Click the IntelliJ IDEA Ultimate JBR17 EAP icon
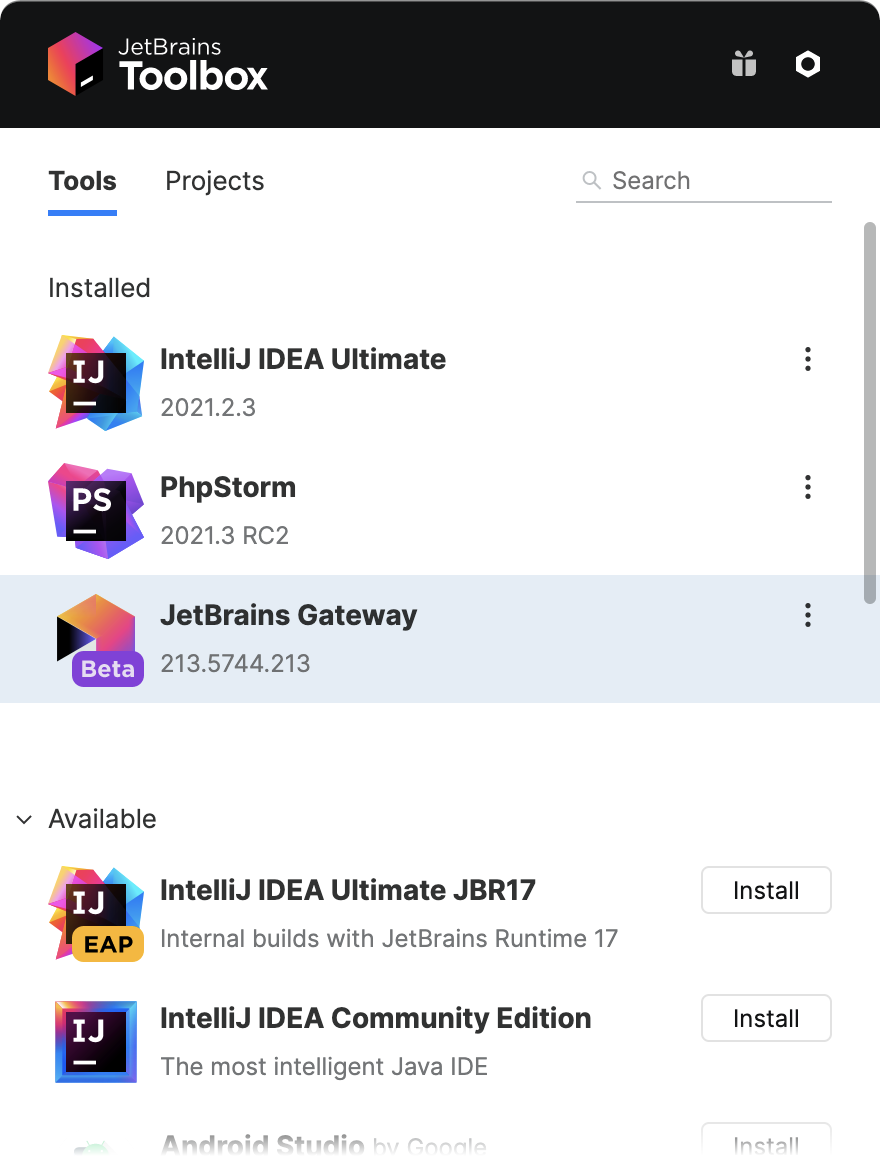 [96, 914]
